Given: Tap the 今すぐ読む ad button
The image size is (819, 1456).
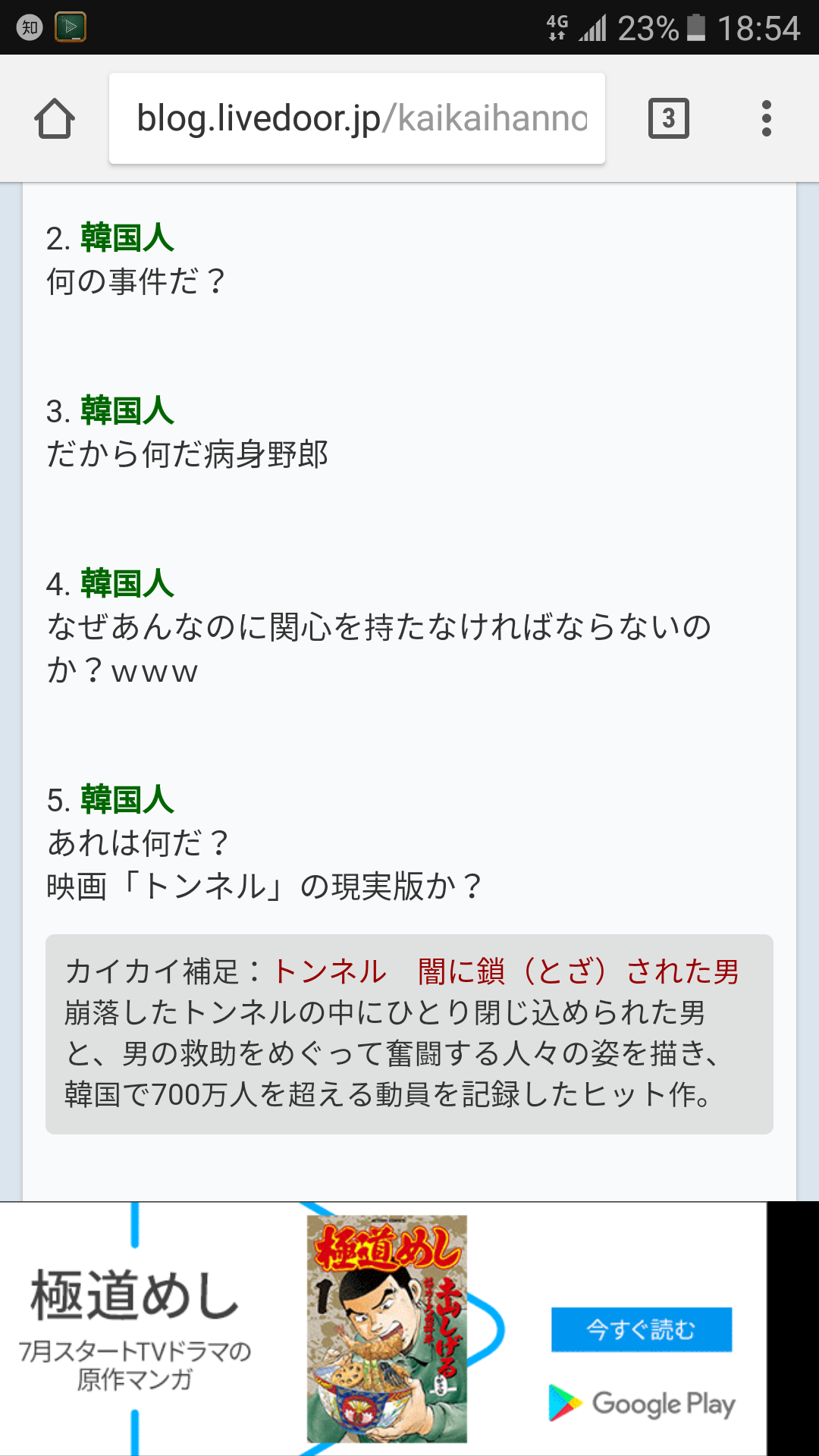Looking at the screenshot, I should pyautogui.click(x=641, y=1329).
